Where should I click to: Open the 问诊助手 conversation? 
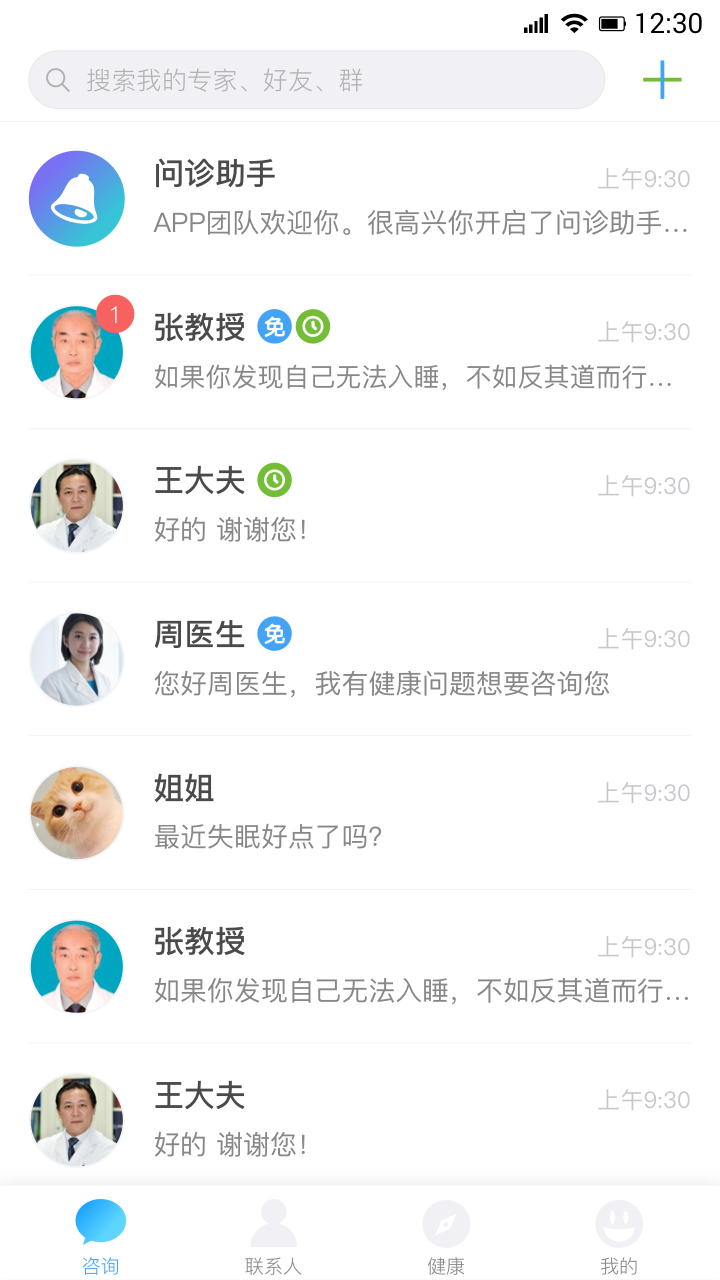pos(360,199)
